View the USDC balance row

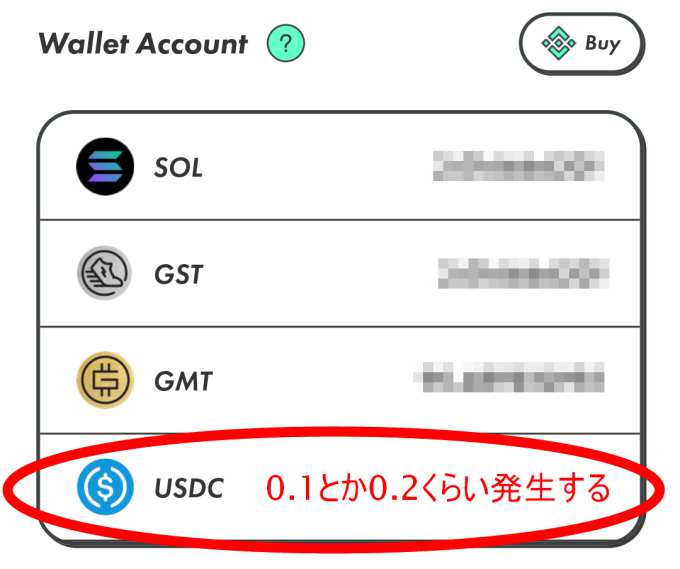pyautogui.click(x=340, y=488)
